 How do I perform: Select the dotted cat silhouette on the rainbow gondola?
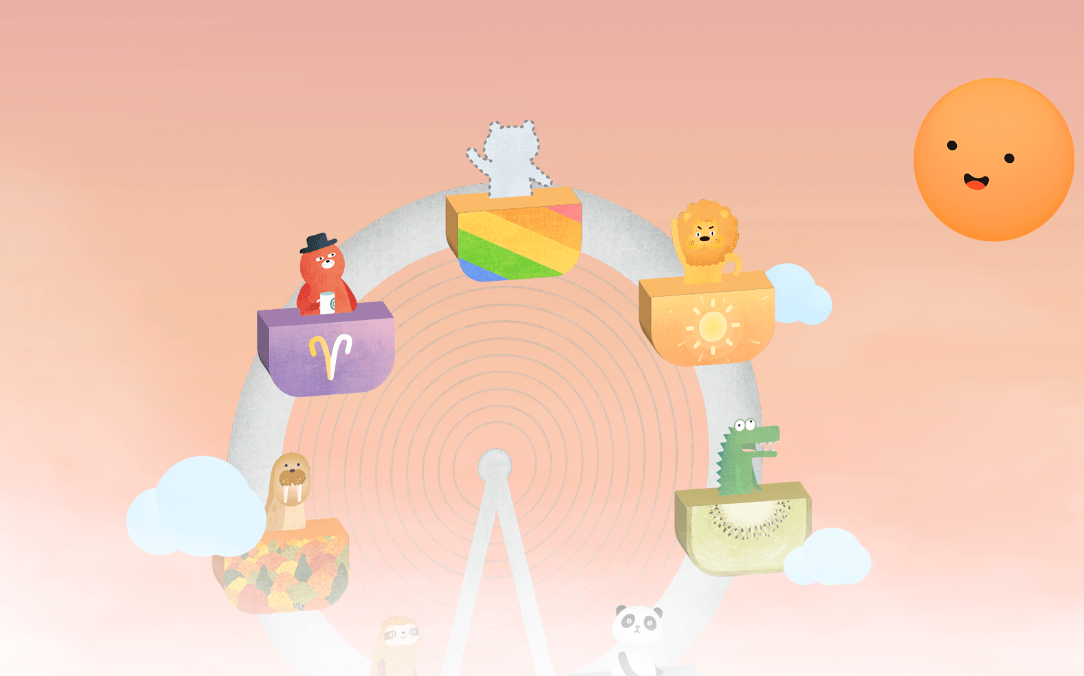510,160
